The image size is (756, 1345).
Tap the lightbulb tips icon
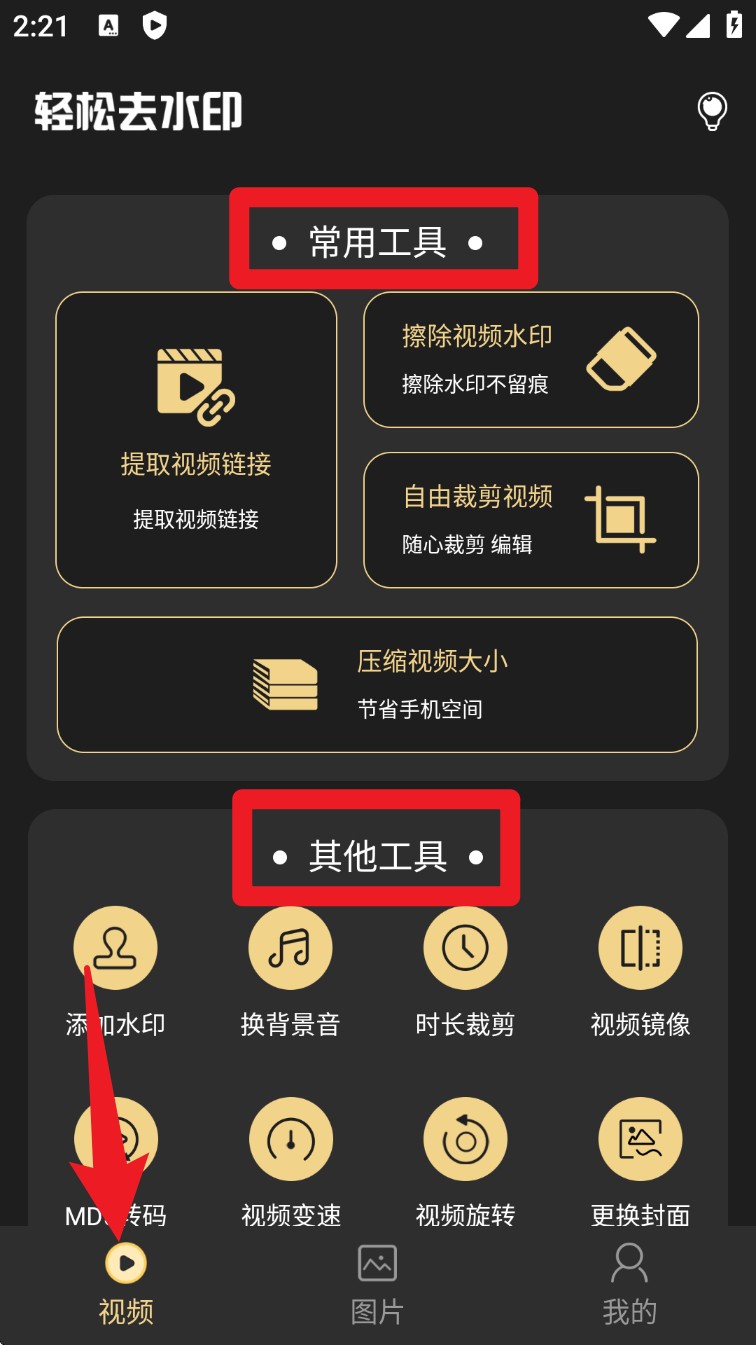[x=711, y=112]
